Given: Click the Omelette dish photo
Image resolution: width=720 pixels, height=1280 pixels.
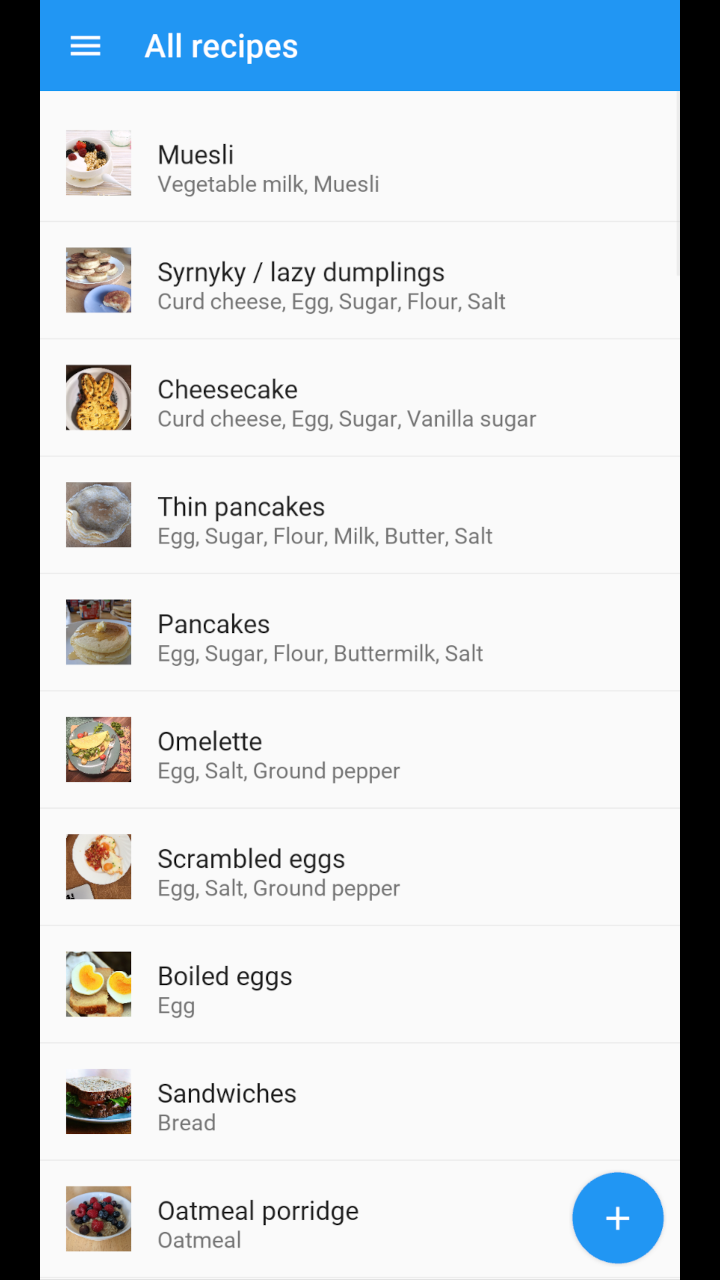Looking at the screenshot, I should 98,749.
